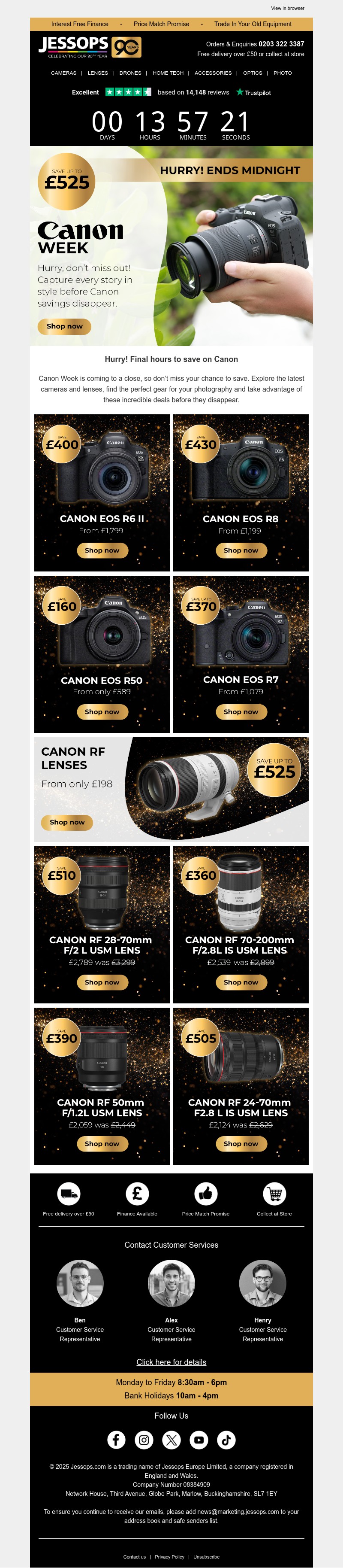Shop now for RF 28-70mm F/2 lens
This screenshot has height=1568, width=343.
pyautogui.click(x=102, y=982)
